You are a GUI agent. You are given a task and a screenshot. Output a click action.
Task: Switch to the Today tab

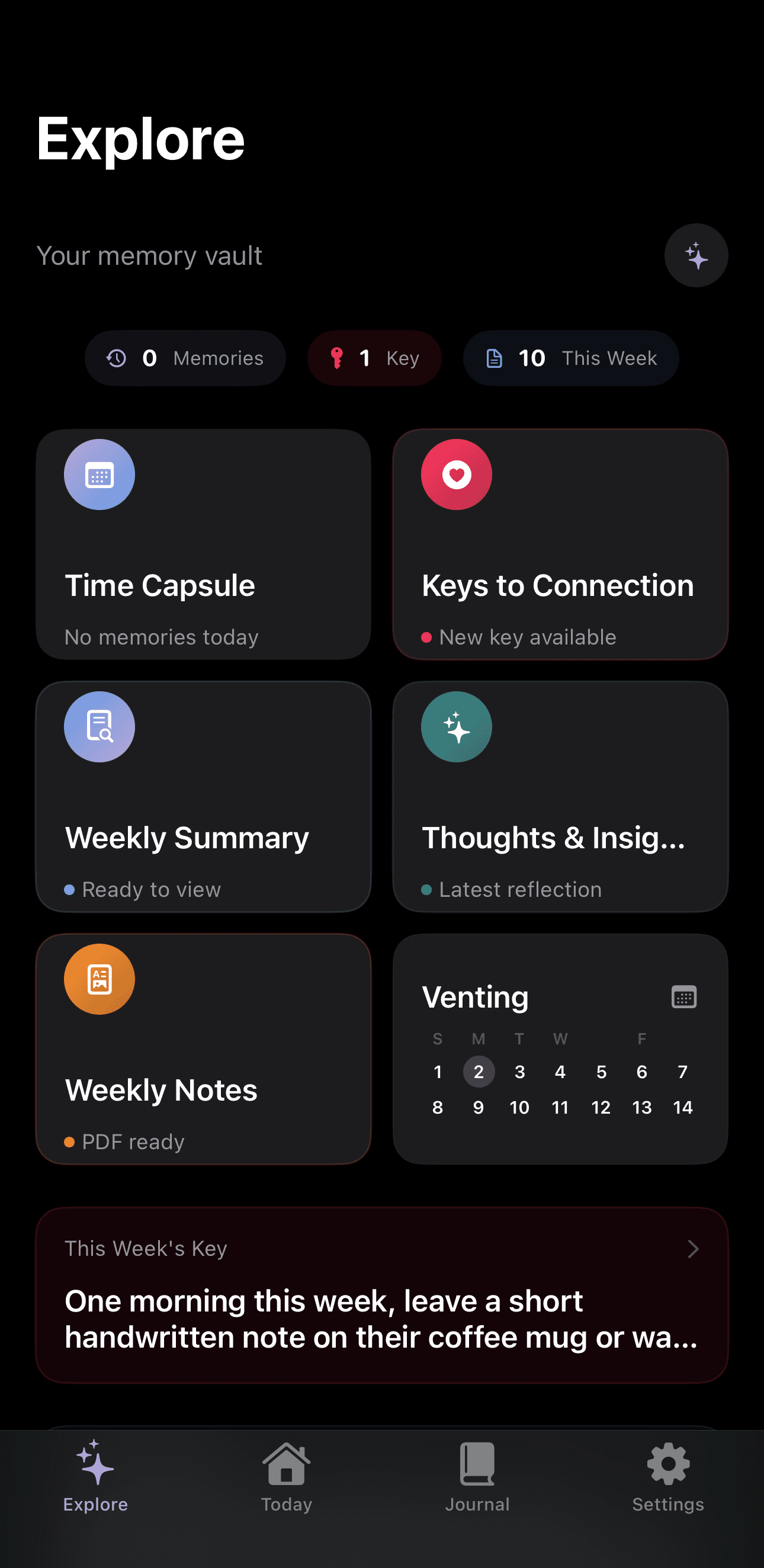(x=286, y=1477)
